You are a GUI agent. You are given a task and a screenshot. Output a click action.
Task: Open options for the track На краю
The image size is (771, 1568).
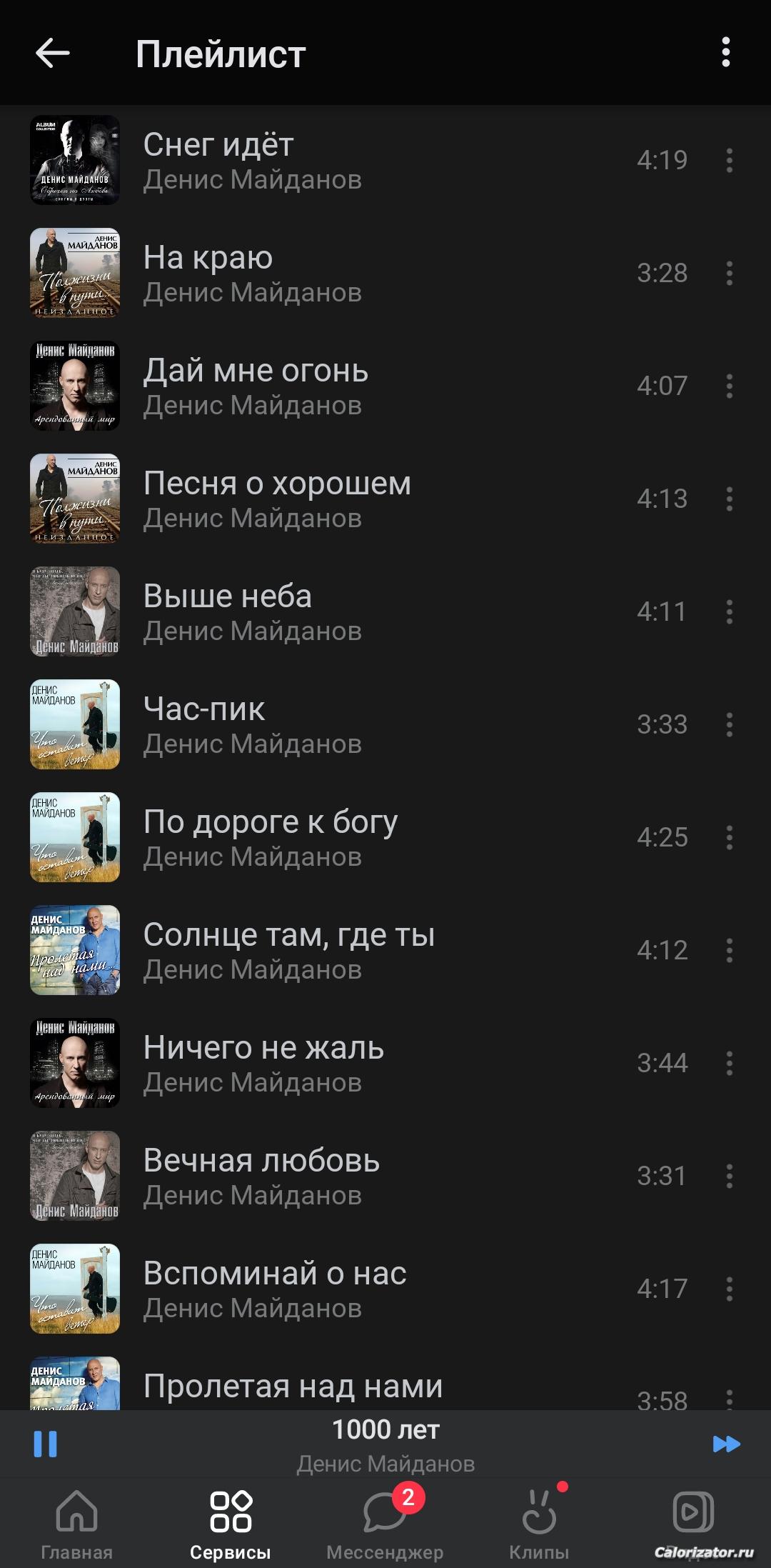coord(729,273)
